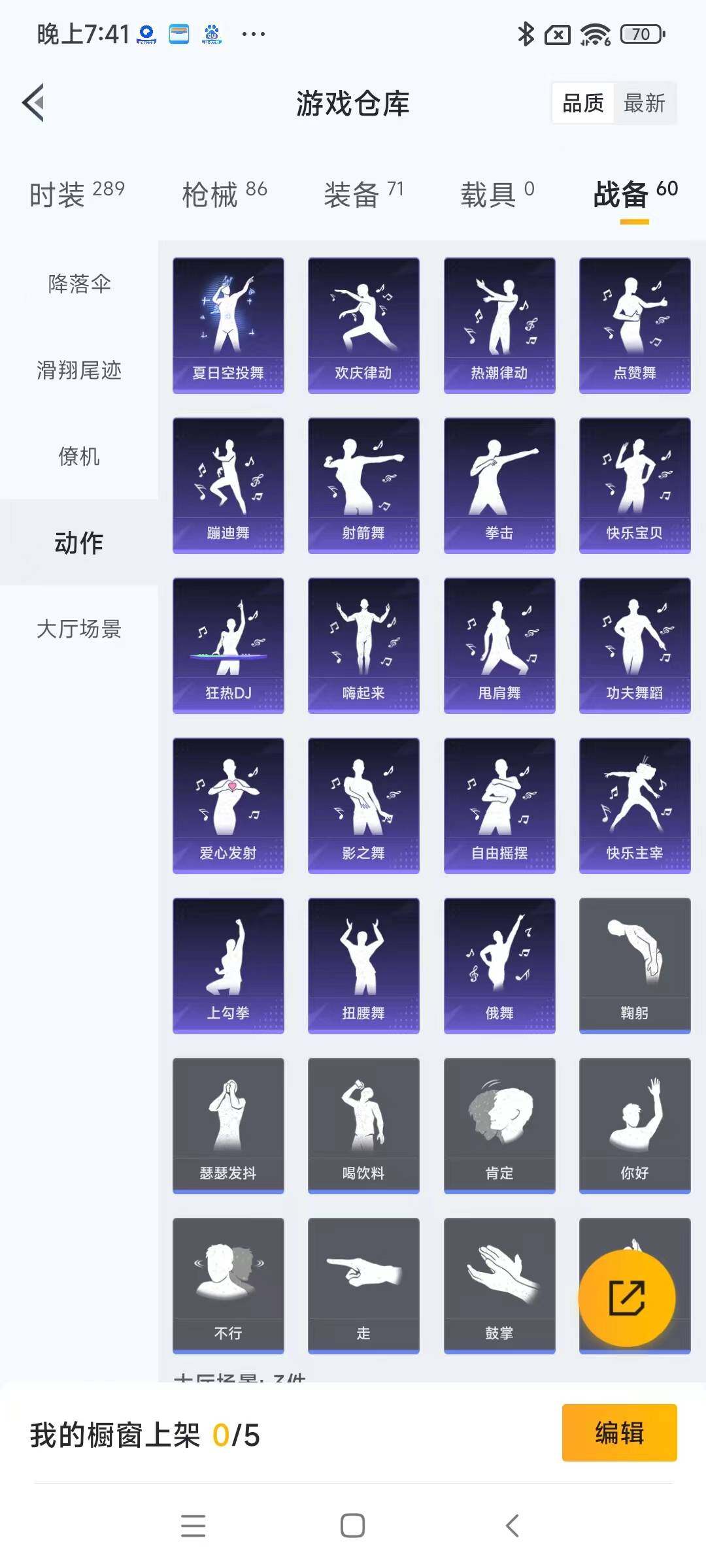Select the 降落伞 side category
706x1568 pixels.
[x=79, y=284]
